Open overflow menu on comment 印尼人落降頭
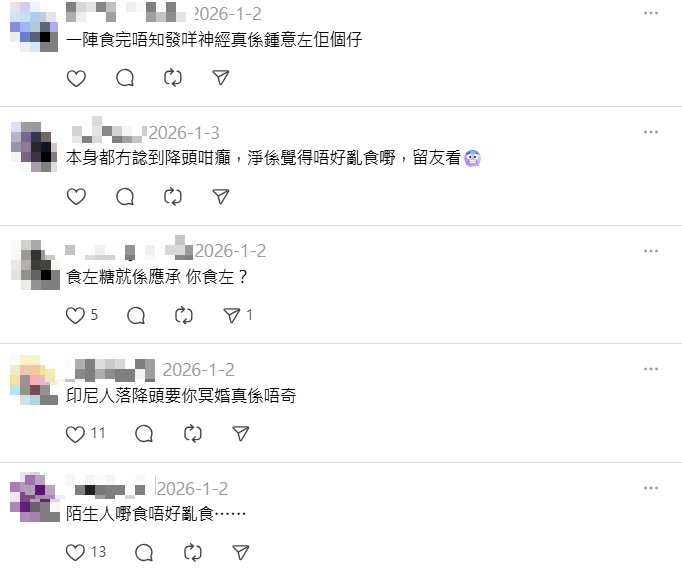Screen dimensions: 682x570 click(651, 369)
